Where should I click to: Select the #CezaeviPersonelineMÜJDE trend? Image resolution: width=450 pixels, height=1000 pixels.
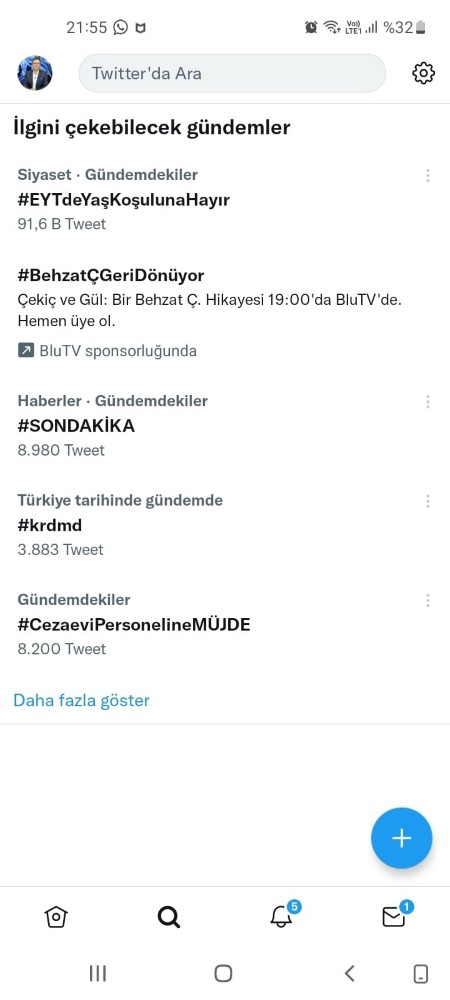coord(225,624)
